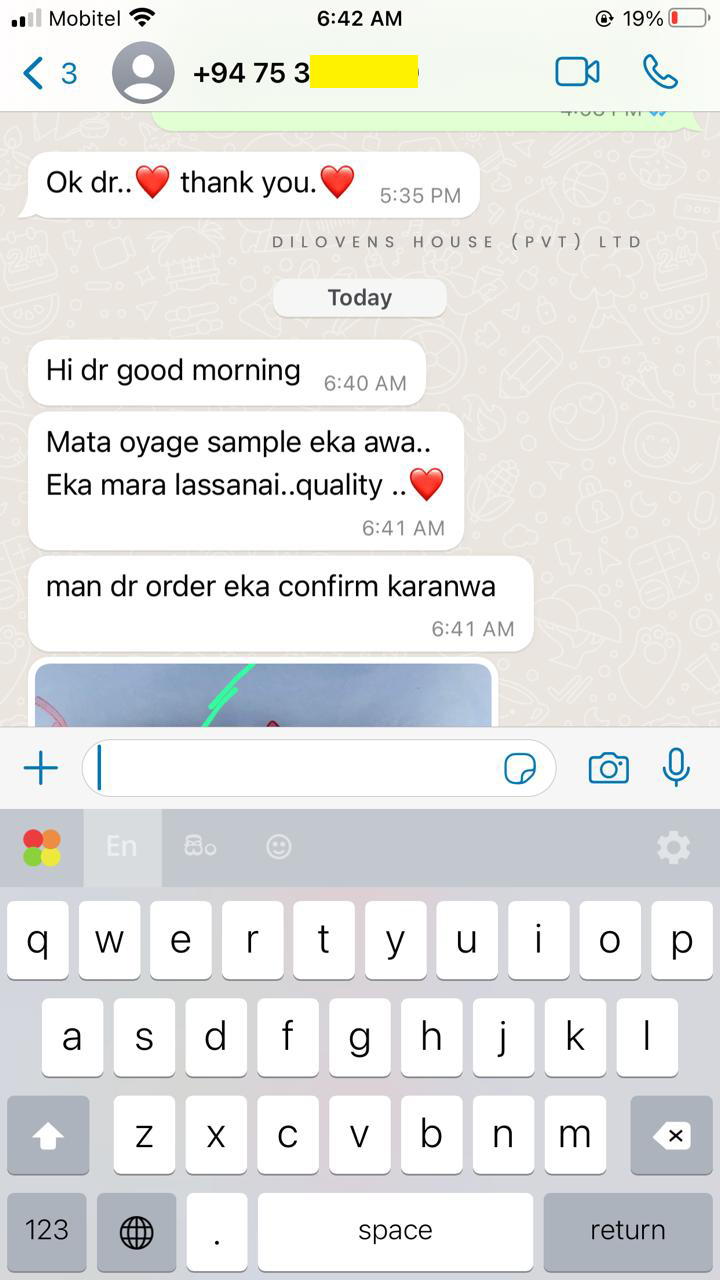Select the En keyboard language tab
720x1280 pixels.
(122, 847)
